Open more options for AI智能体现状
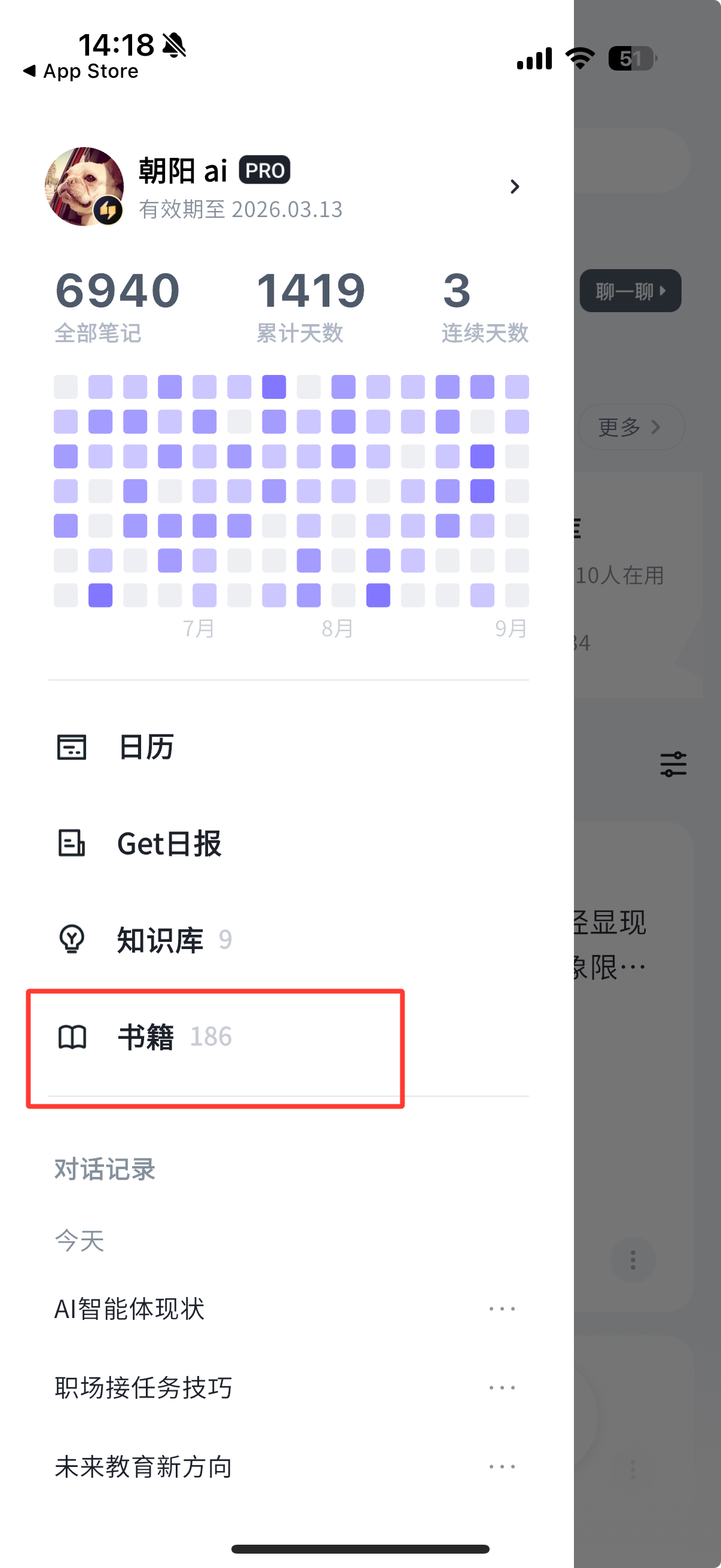The height and width of the screenshot is (1568, 721). pos(502,1308)
